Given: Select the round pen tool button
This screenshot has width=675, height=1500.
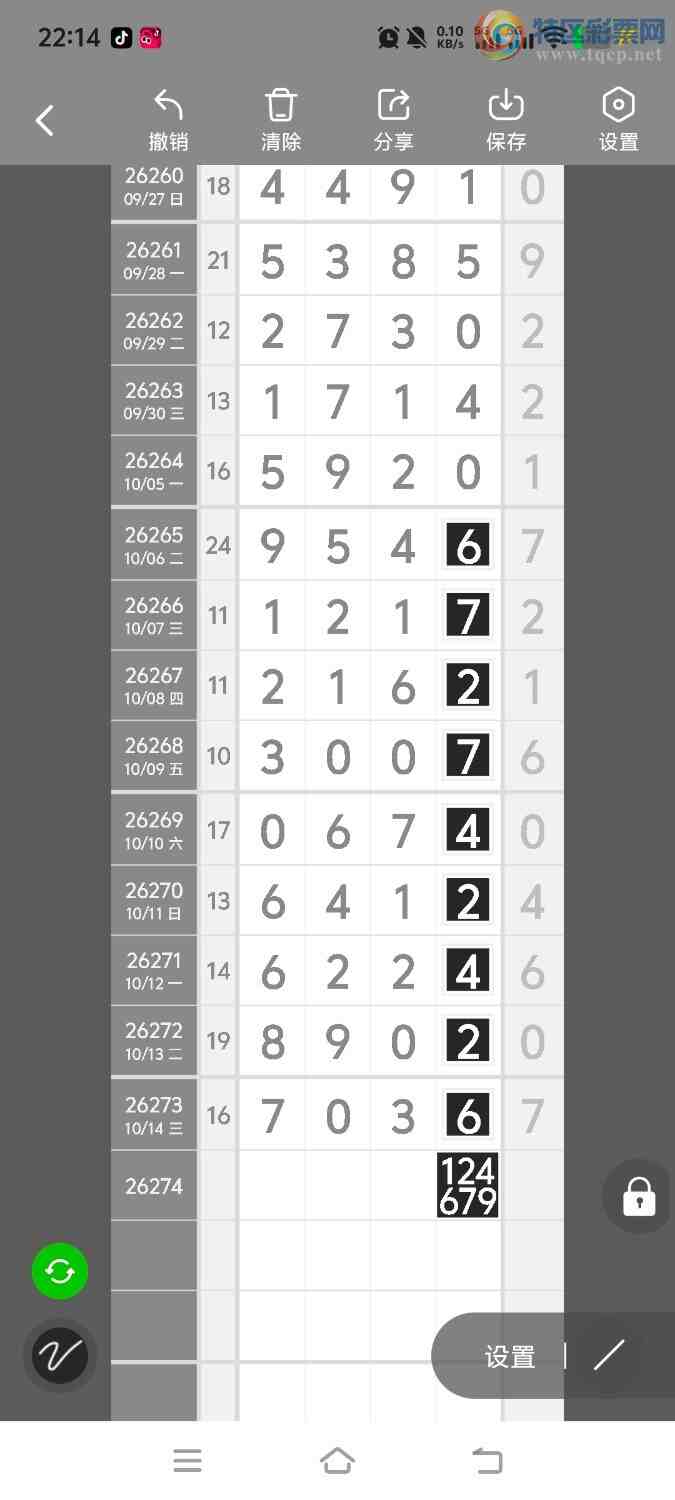Looking at the screenshot, I should click(x=60, y=1356).
